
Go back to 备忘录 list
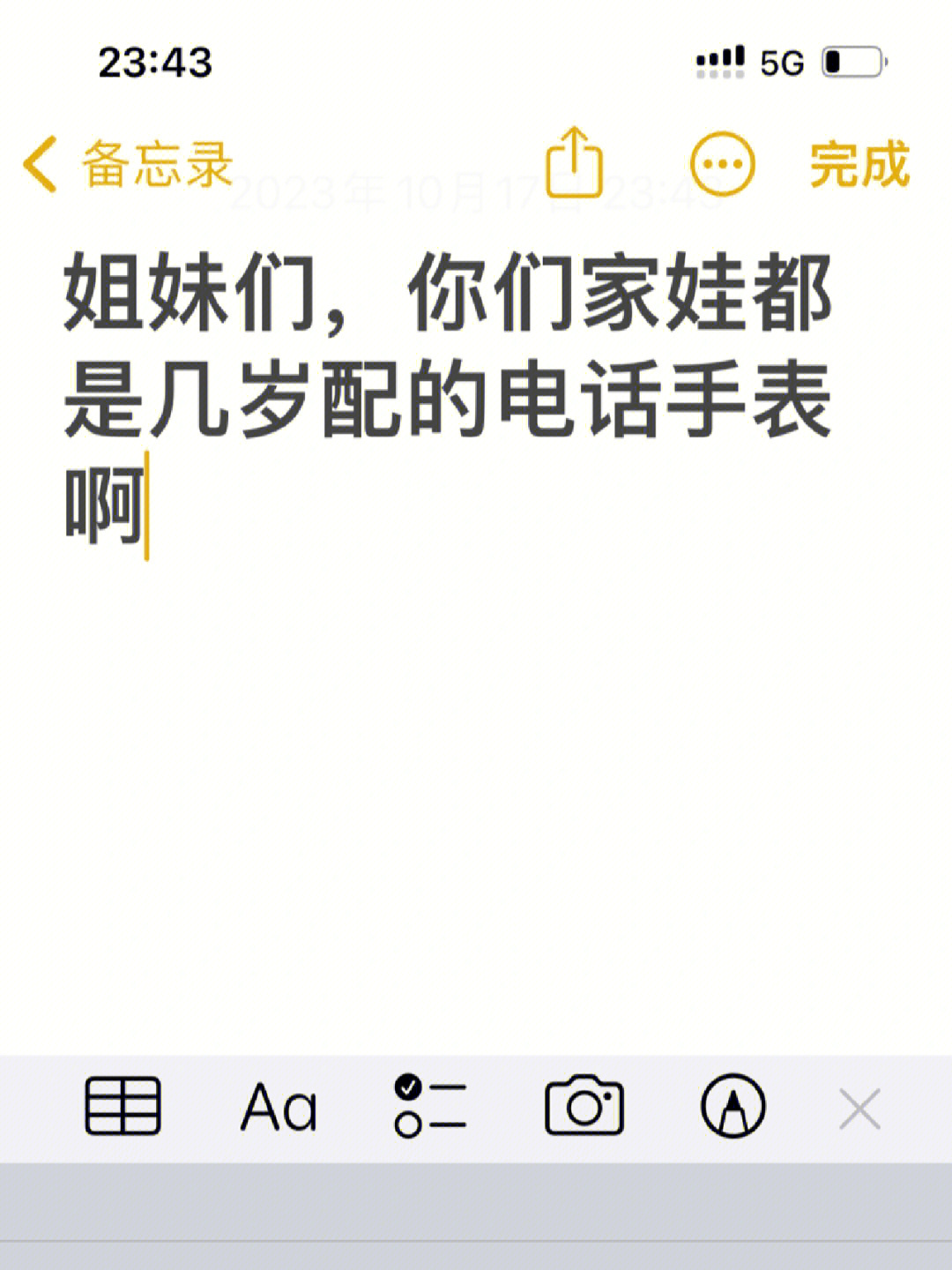click(x=128, y=165)
